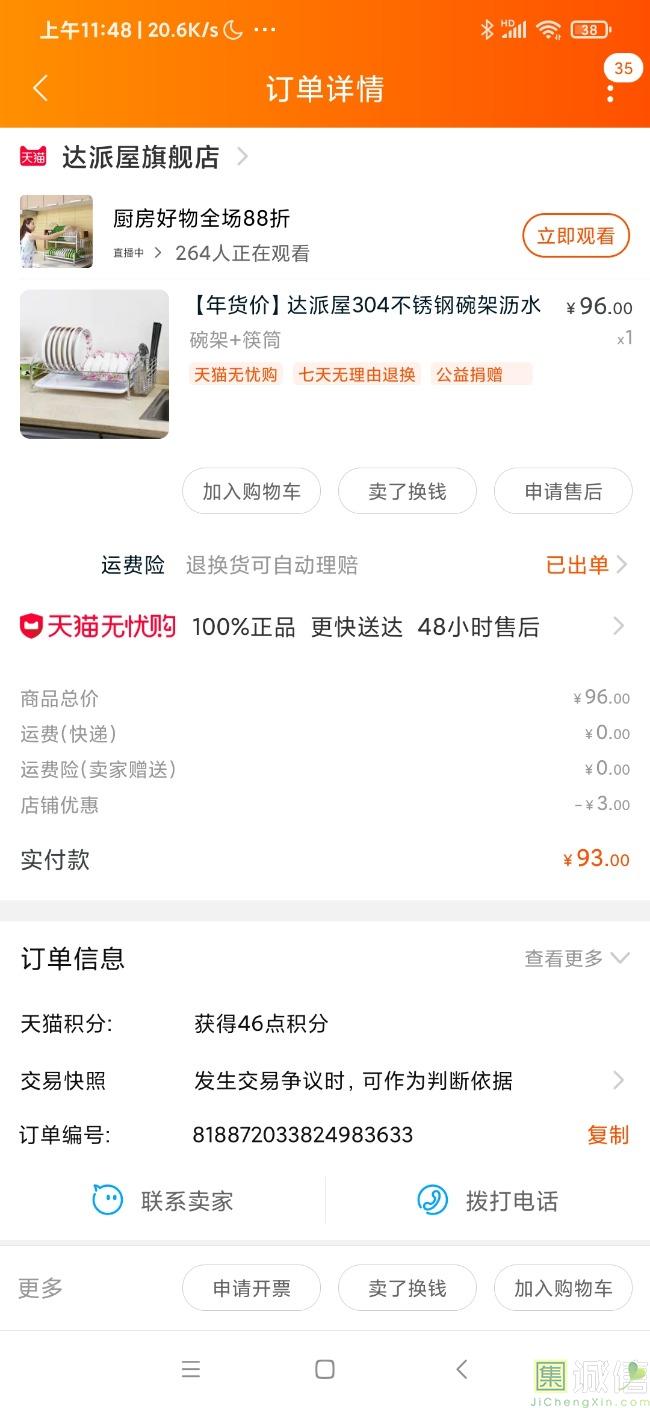Image resolution: width=650 pixels, height=1408 pixels.
Task: Tap 立即观看 to watch the livestream
Action: click(575, 236)
